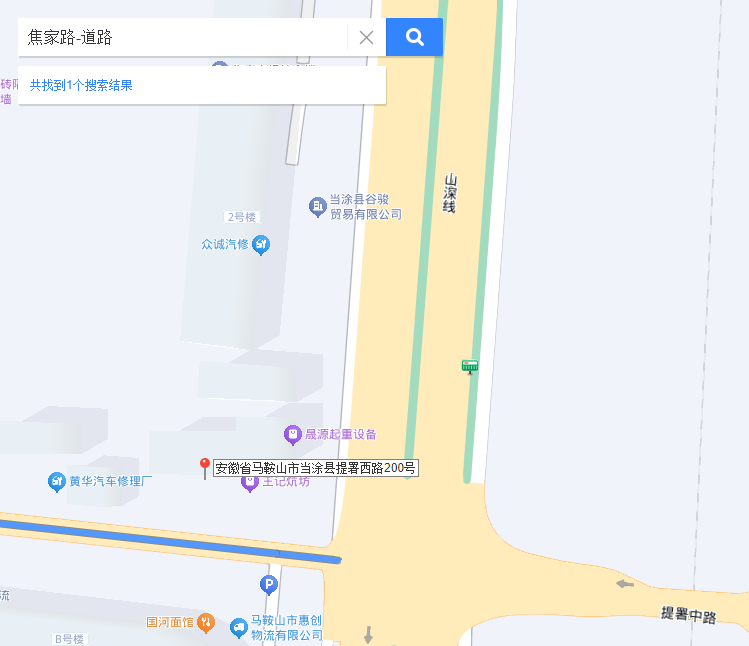The height and width of the screenshot is (646, 749).
Task: Tap the blue parking lot marker
Action: (x=268, y=585)
